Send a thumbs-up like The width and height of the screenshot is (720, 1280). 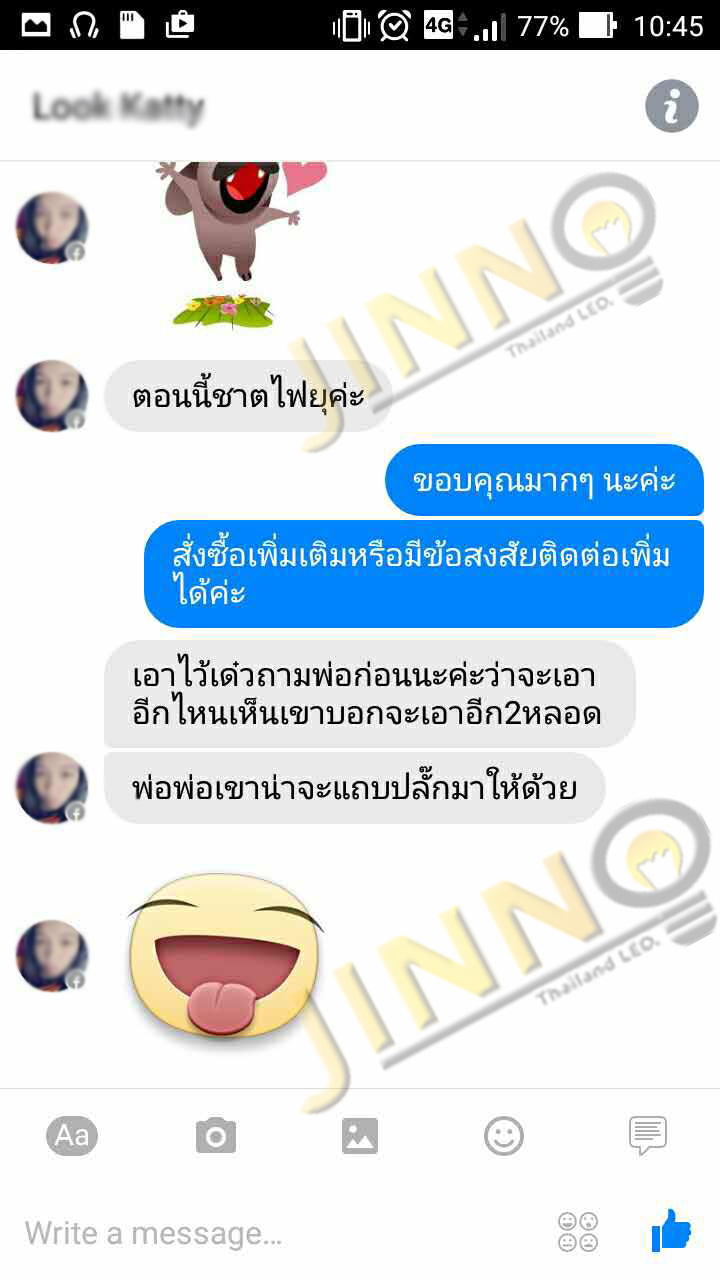[x=671, y=1231]
